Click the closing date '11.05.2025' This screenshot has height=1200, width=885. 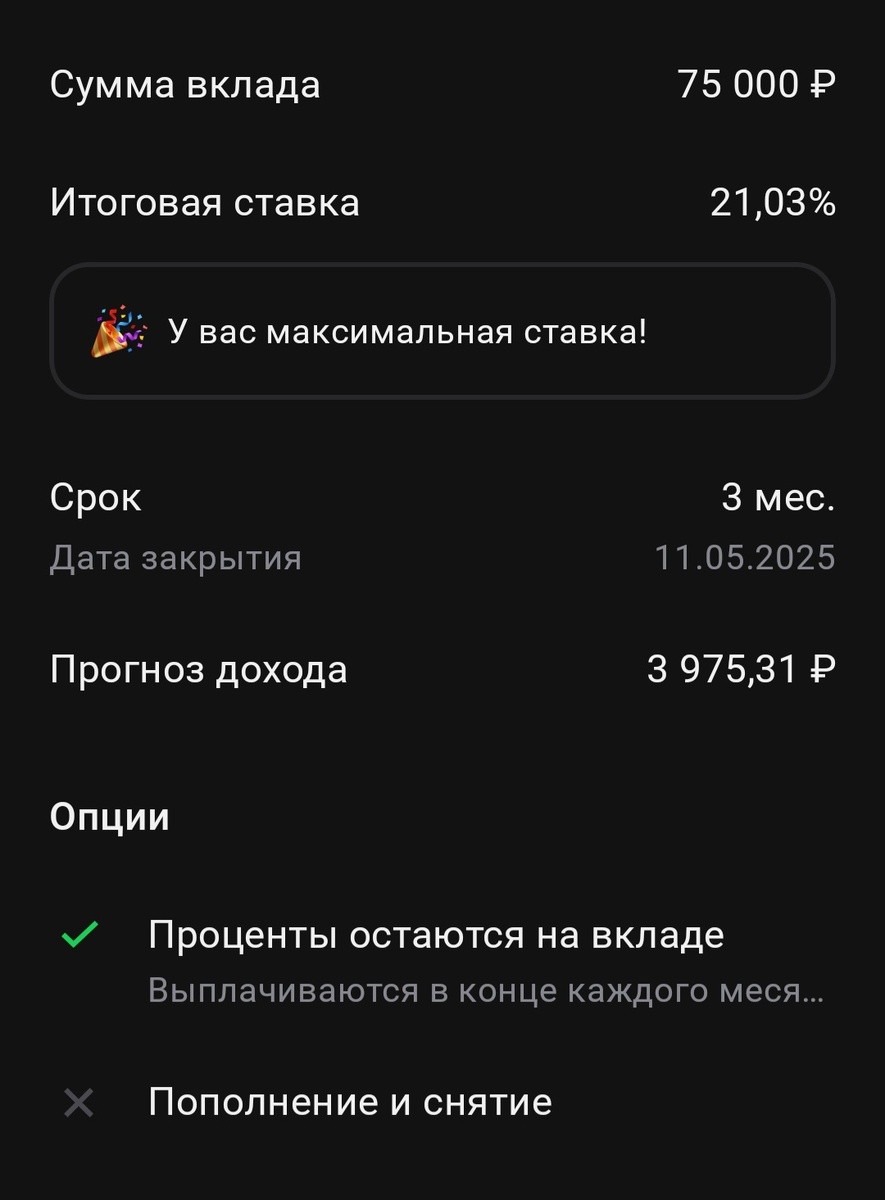(745, 558)
